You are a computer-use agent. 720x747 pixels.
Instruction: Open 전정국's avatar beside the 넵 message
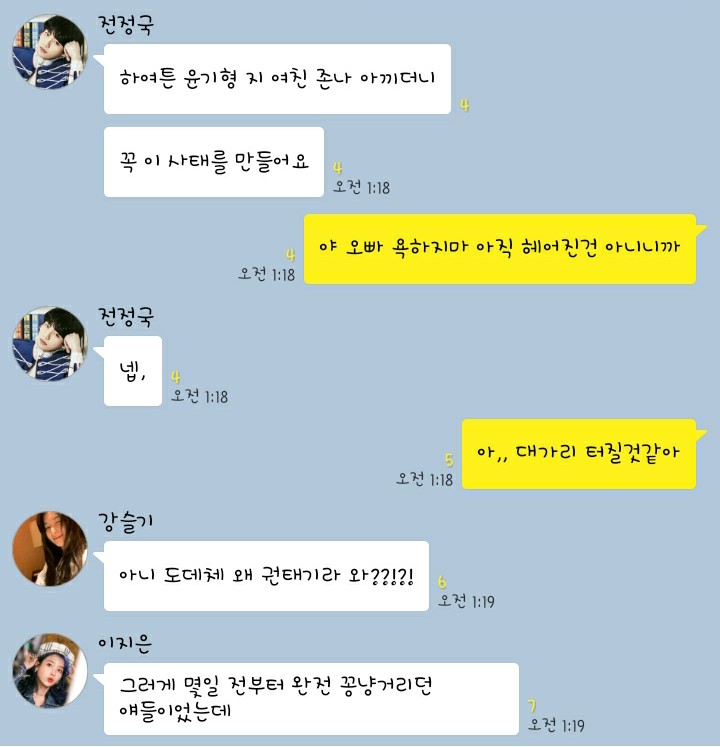(x=49, y=345)
